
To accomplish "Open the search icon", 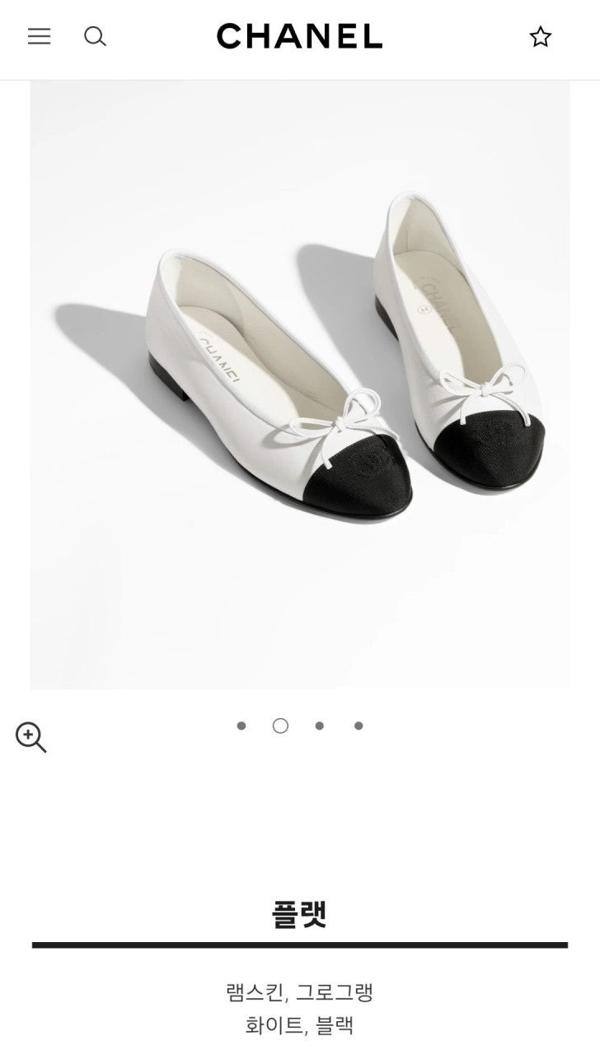I will pyautogui.click(x=95, y=36).
